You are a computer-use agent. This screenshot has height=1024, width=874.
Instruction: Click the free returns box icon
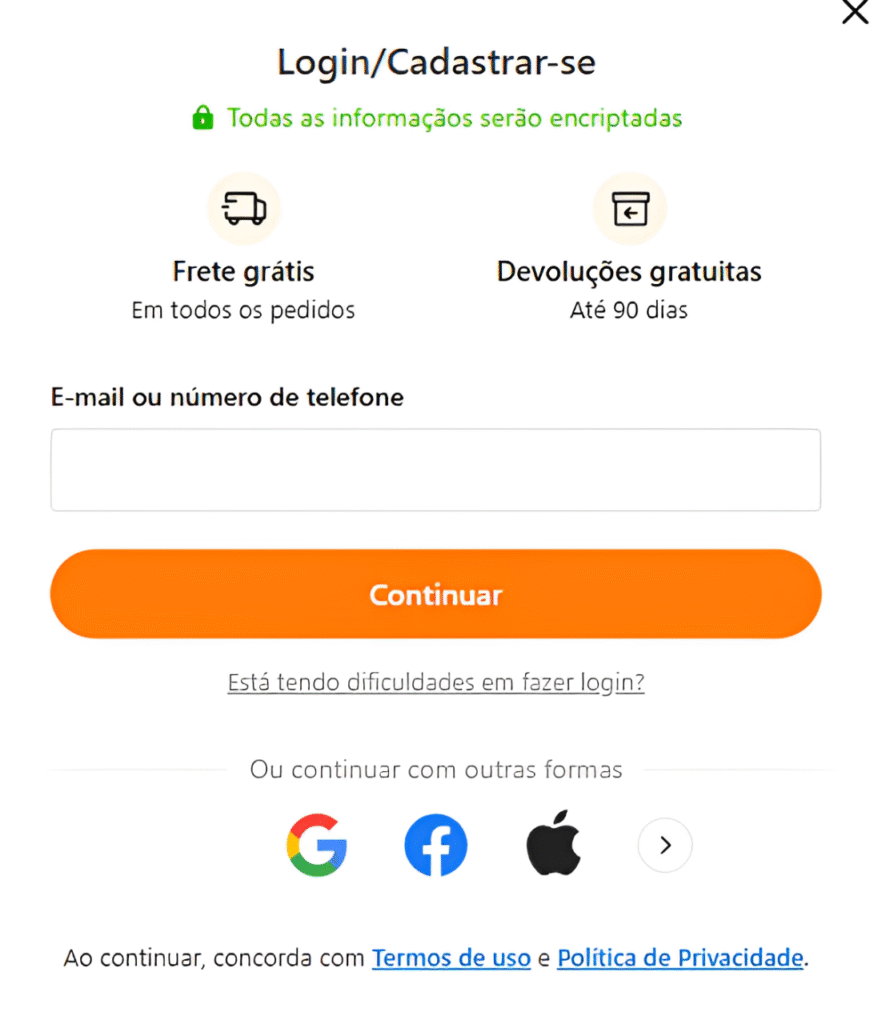(629, 209)
